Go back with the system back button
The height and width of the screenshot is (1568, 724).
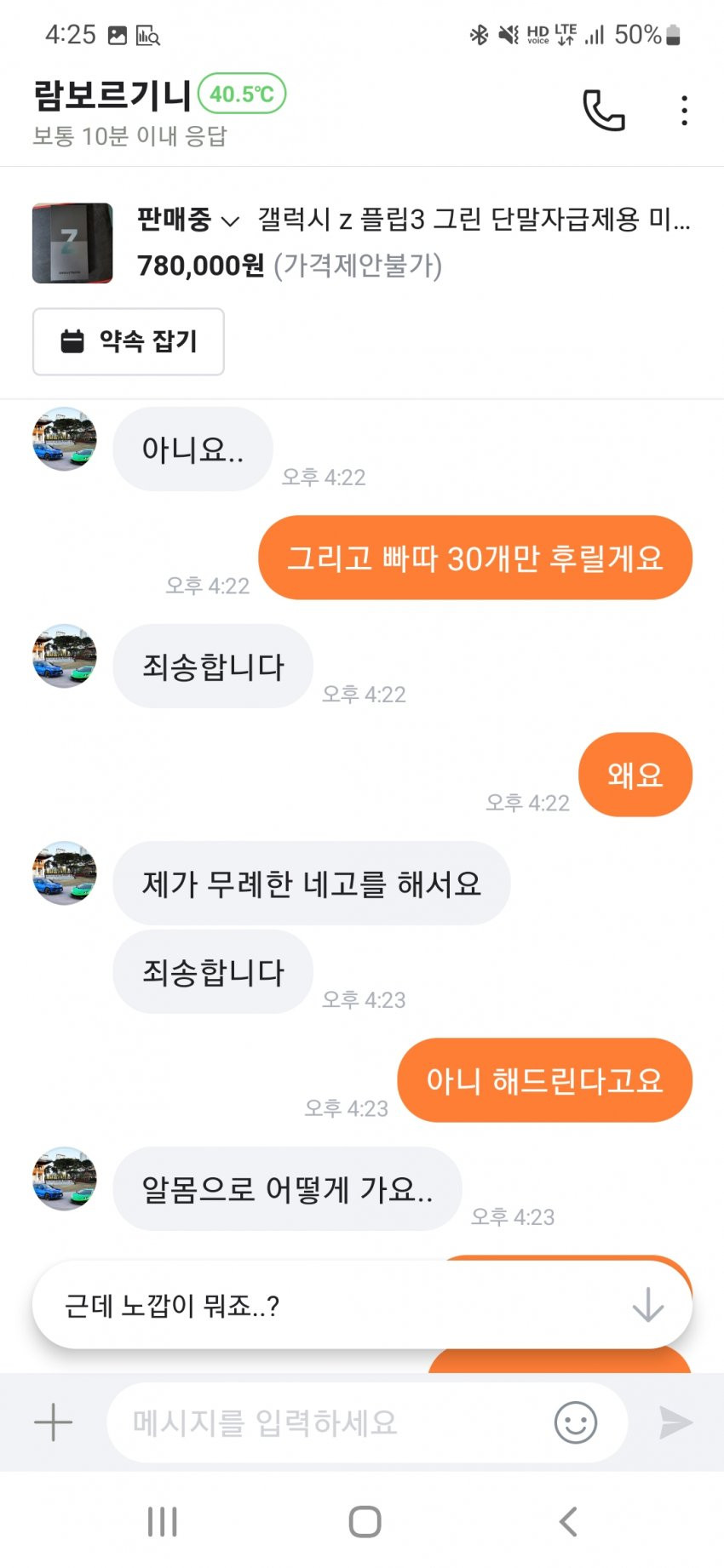point(568,1521)
